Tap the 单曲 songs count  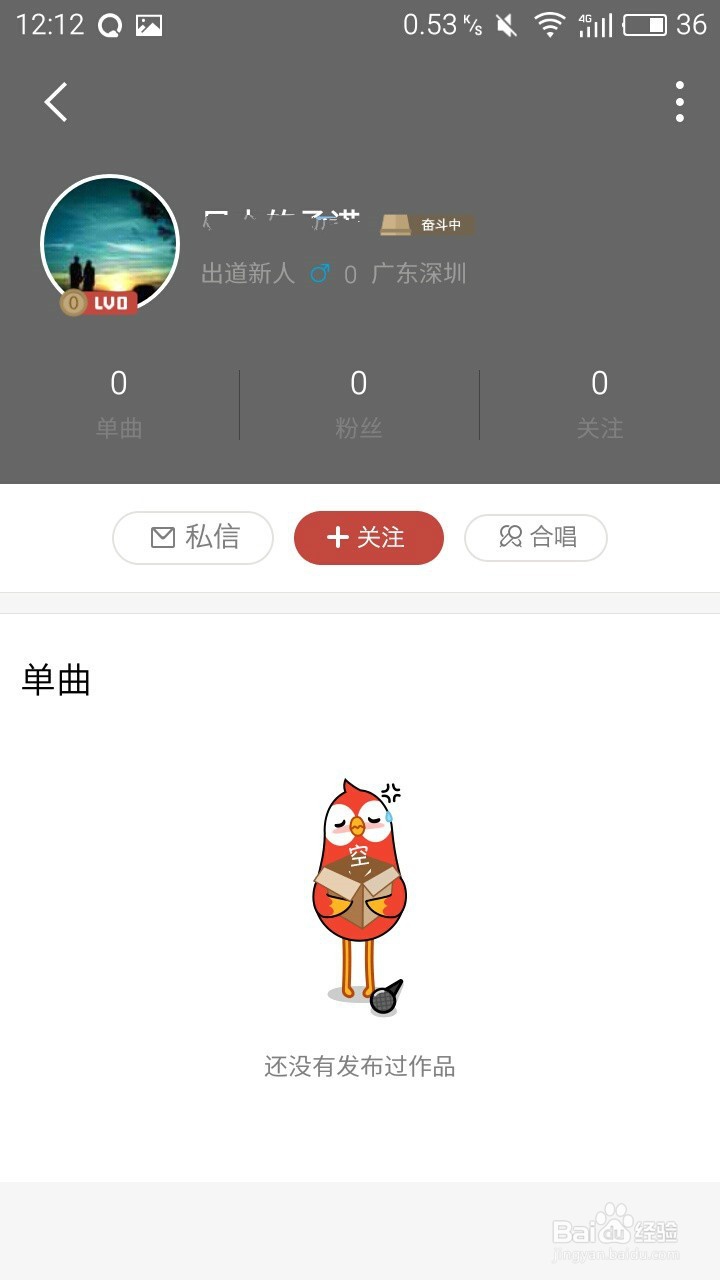pyautogui.click(x=119, y=400)
